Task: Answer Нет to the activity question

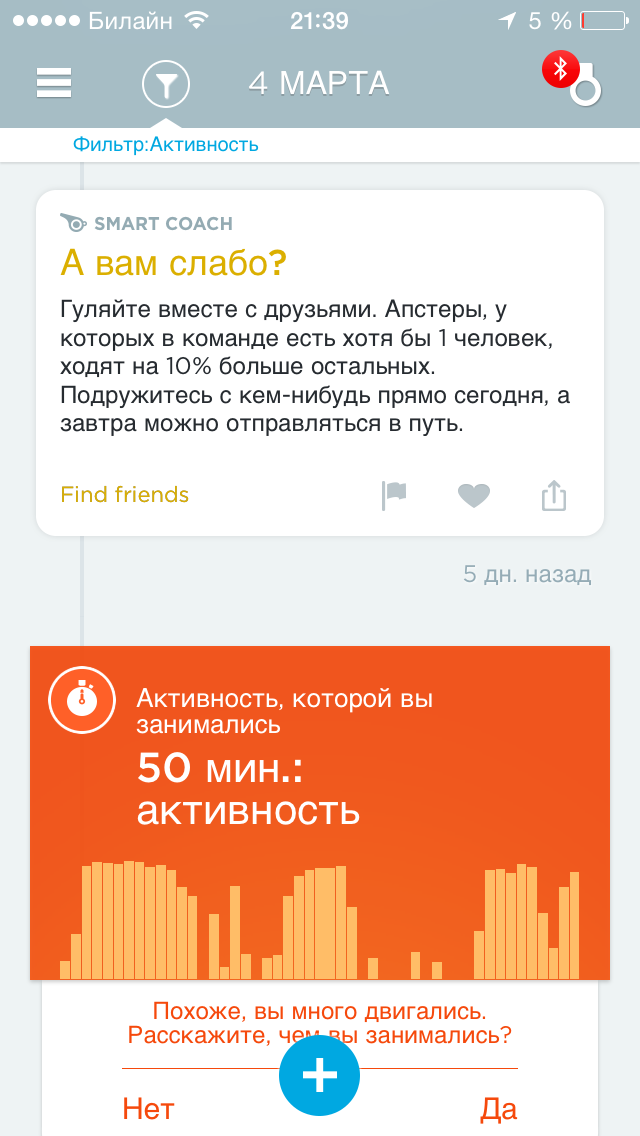Action: point(149,1108)
